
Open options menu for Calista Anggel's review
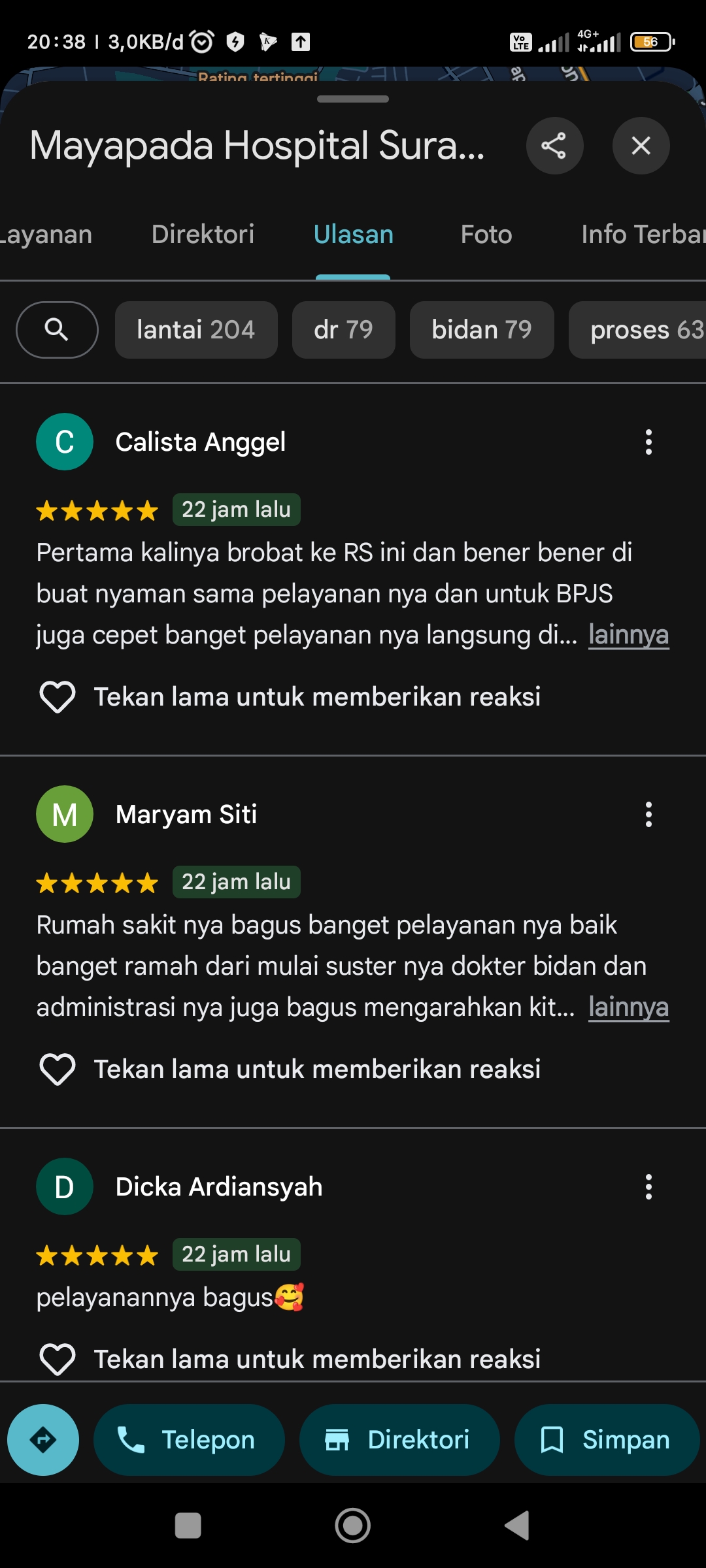click(x=648, y=442)
